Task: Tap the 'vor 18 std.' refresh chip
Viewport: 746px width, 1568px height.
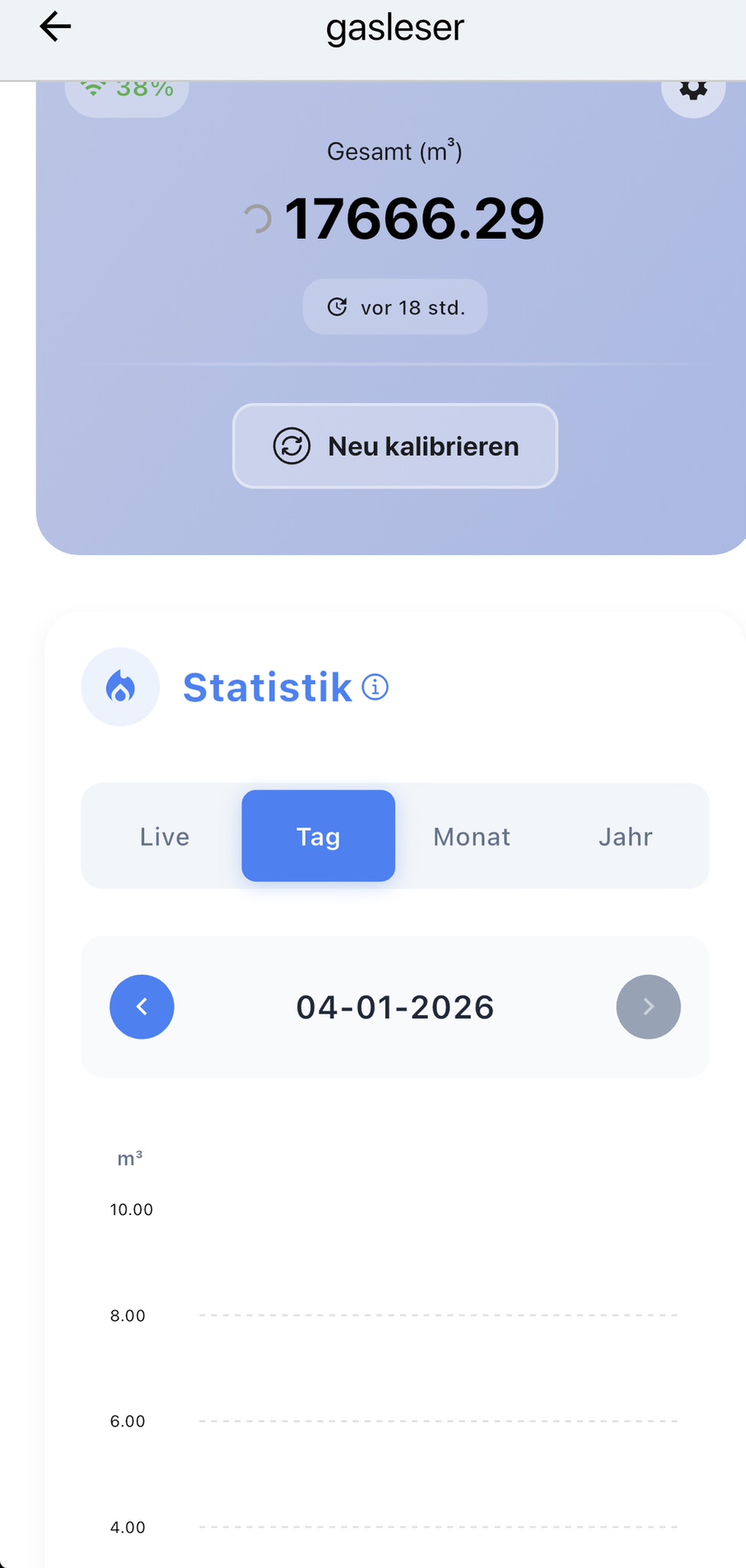Action: pos(394,307)
